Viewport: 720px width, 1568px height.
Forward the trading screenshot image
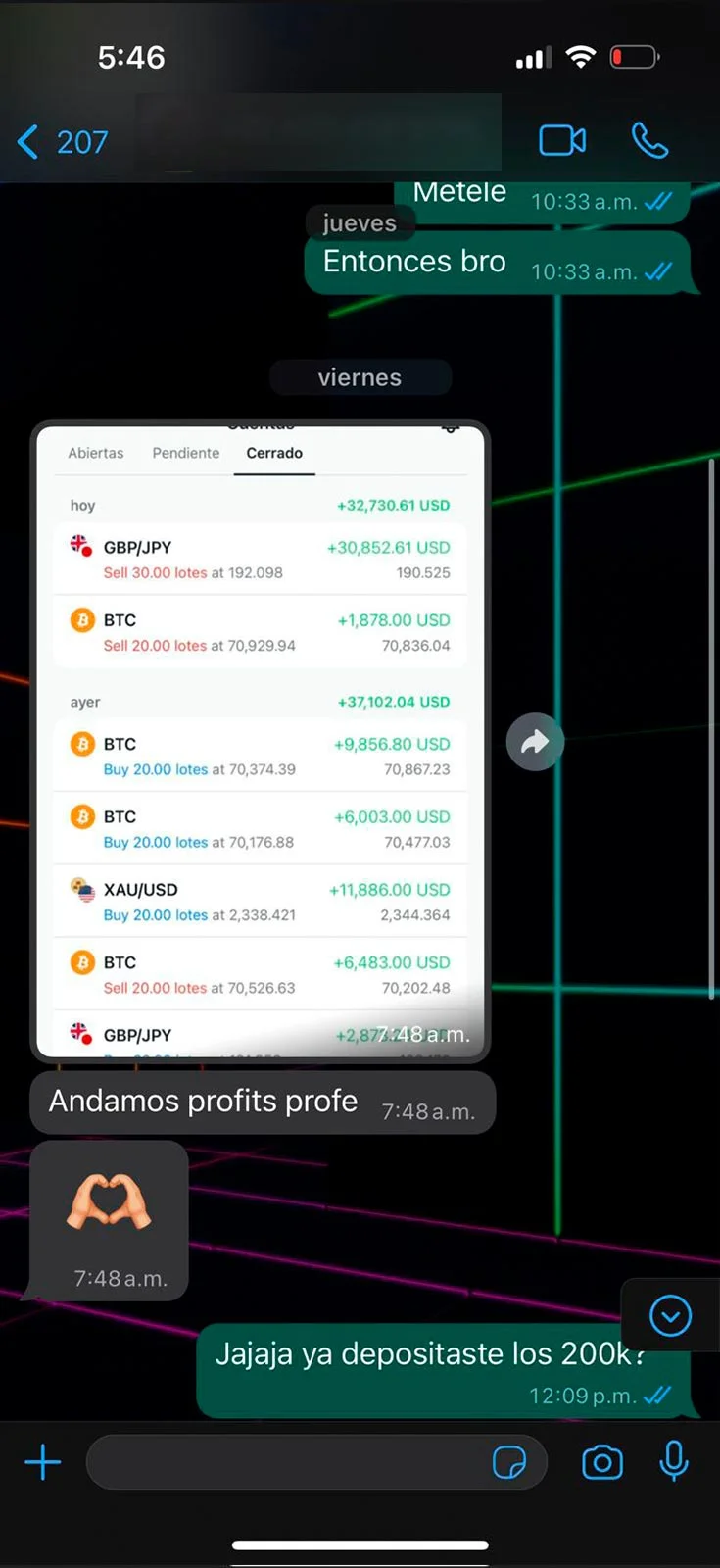coord(535,742)
